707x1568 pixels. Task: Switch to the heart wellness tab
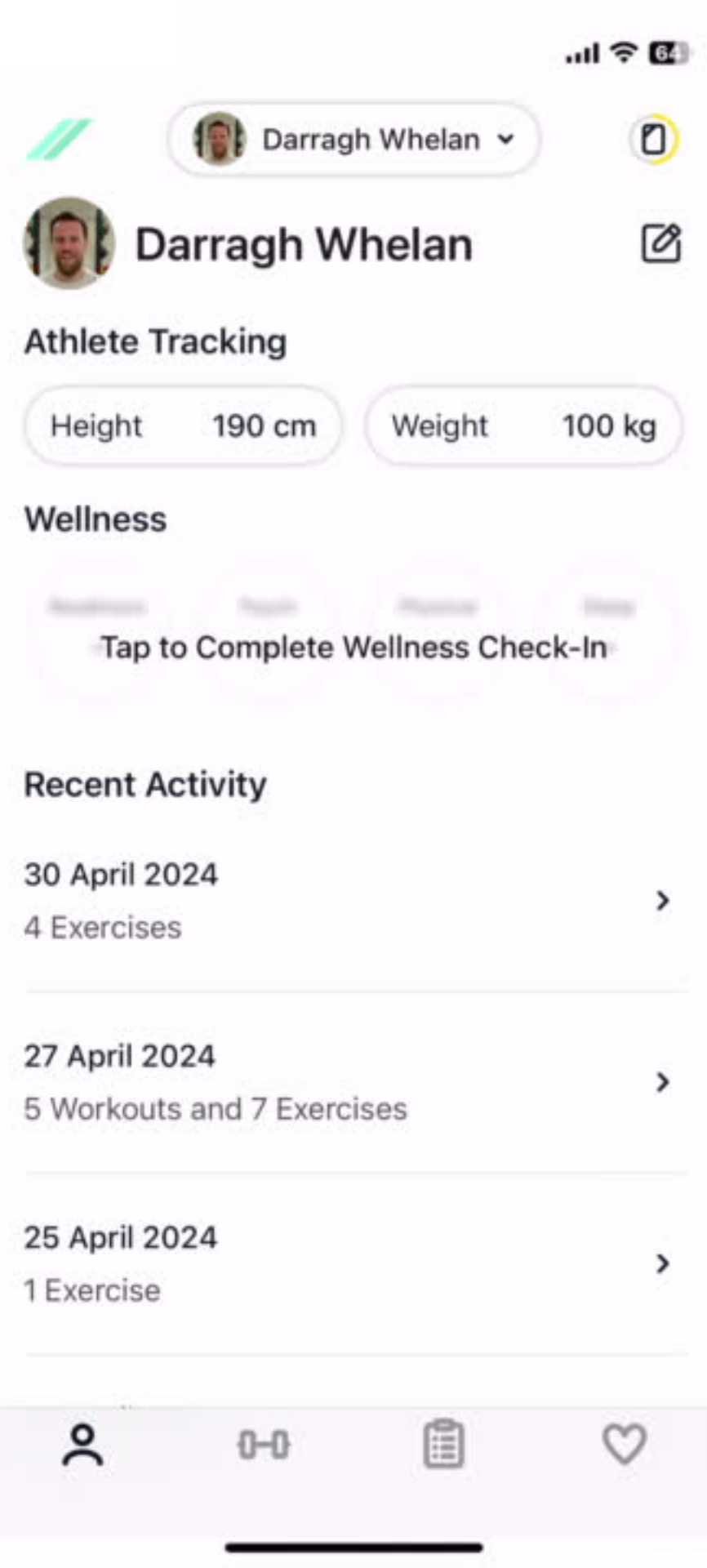click(625, 1445)
